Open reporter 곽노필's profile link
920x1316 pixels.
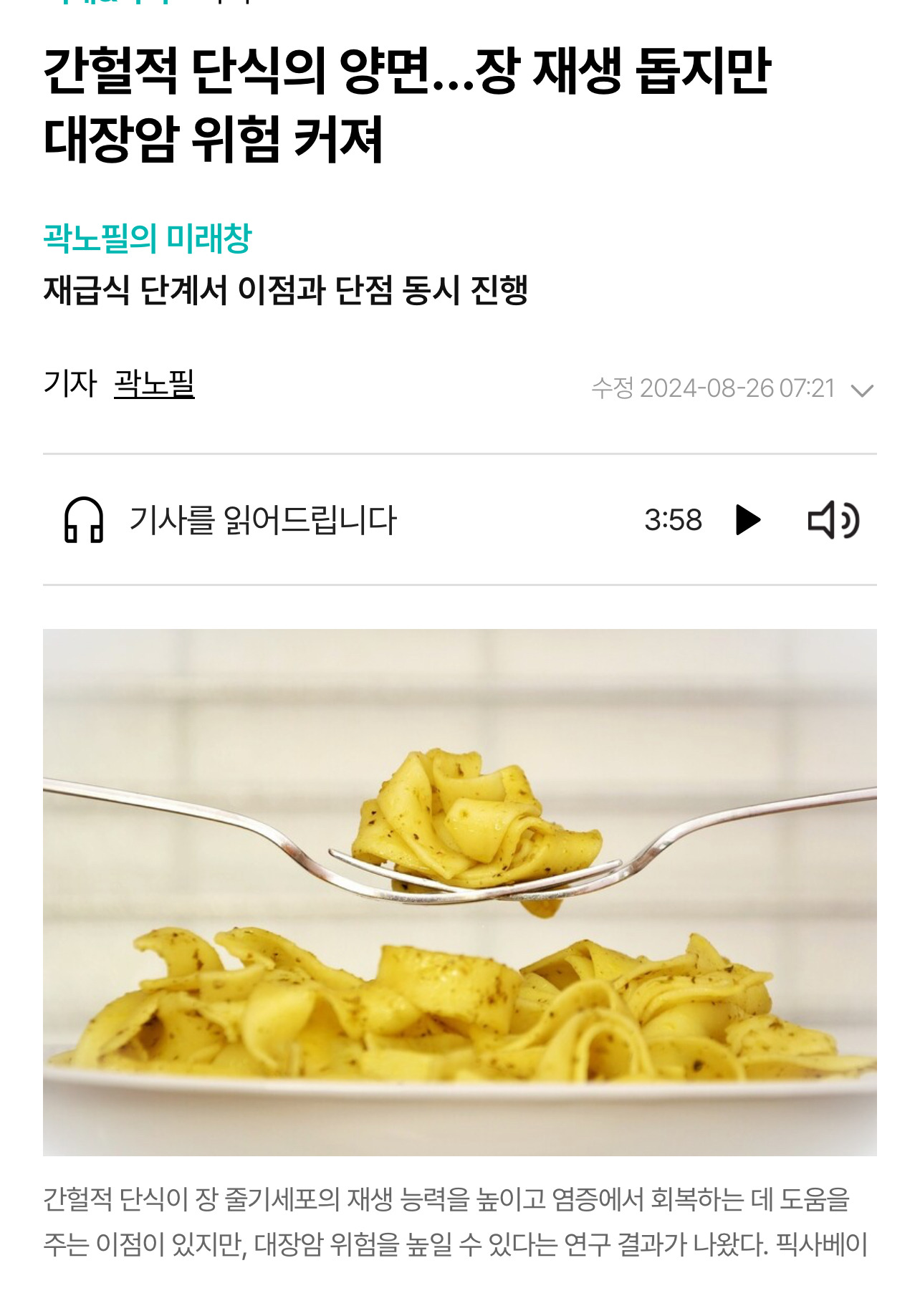coord(154,384)
